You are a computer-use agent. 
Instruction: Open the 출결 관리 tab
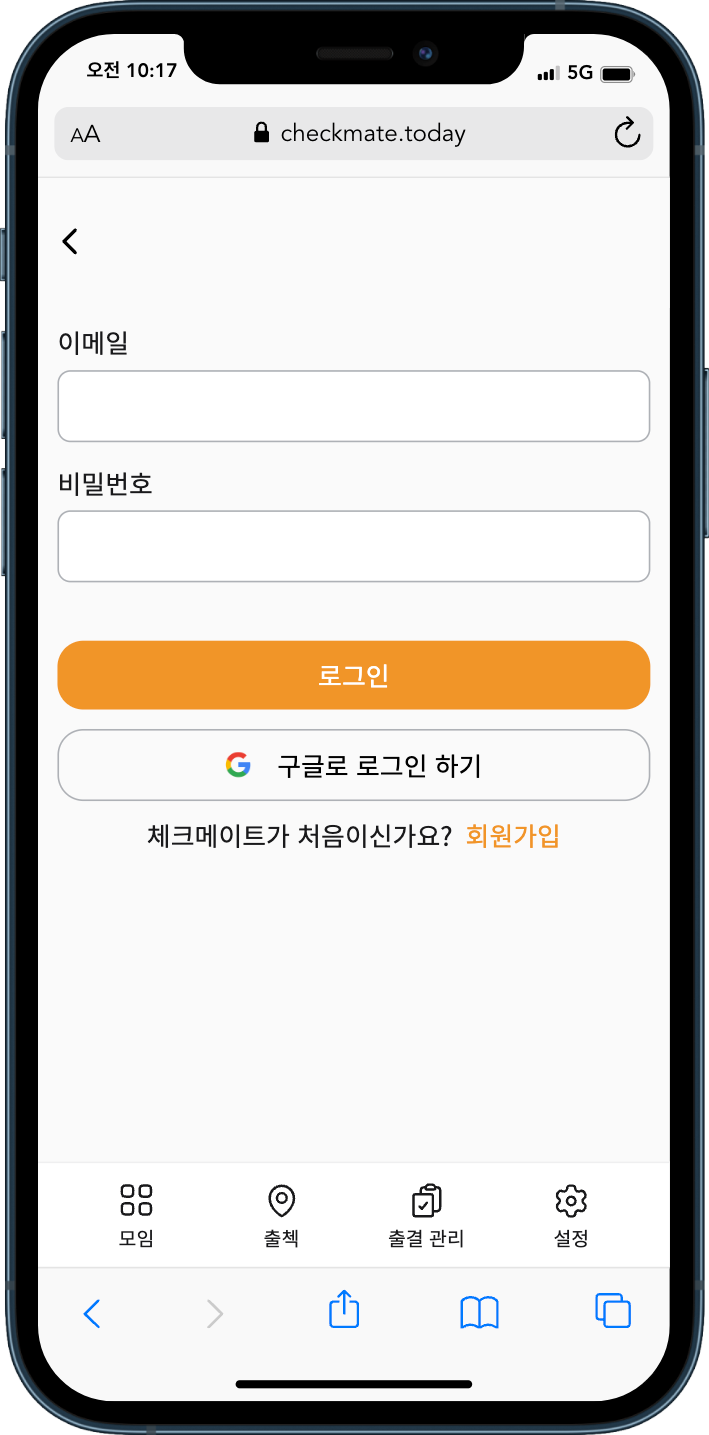[426, 1214]
